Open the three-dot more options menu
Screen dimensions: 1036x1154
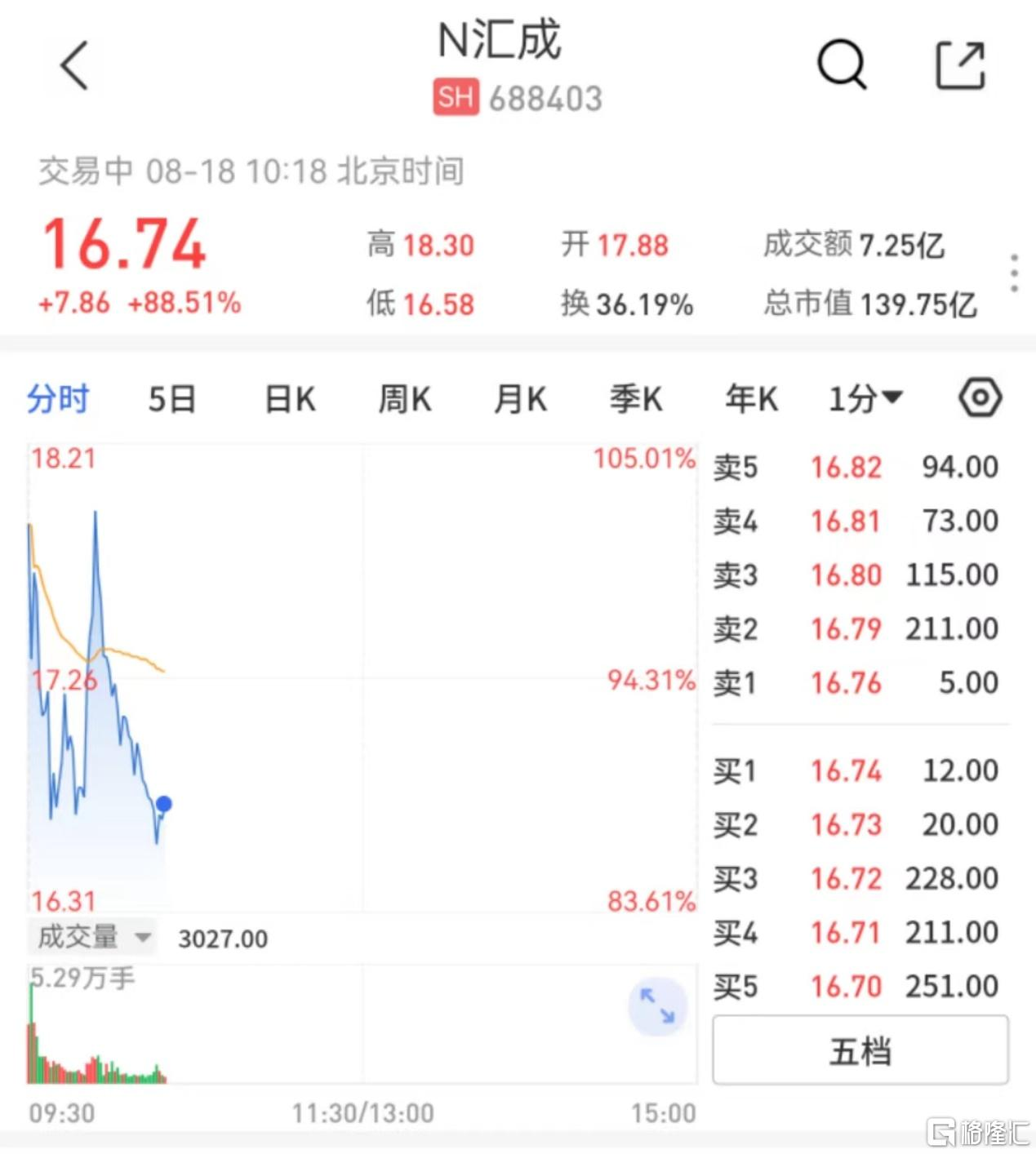point(1015,273)
